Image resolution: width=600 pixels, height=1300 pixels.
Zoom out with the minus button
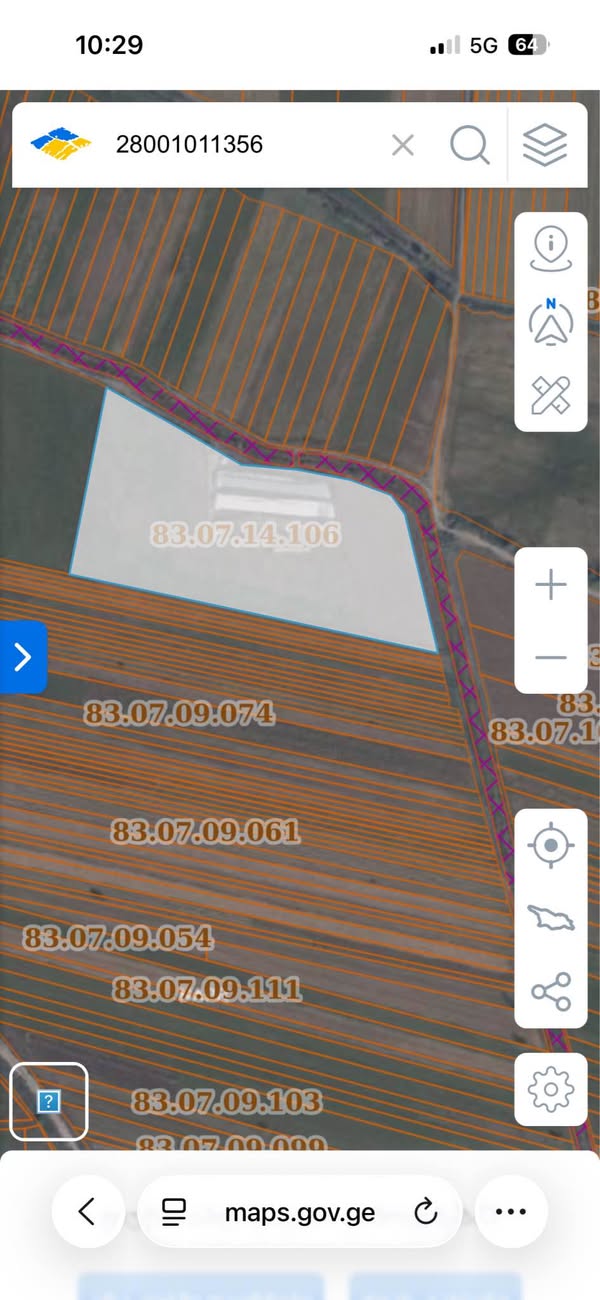coord(551,657)
